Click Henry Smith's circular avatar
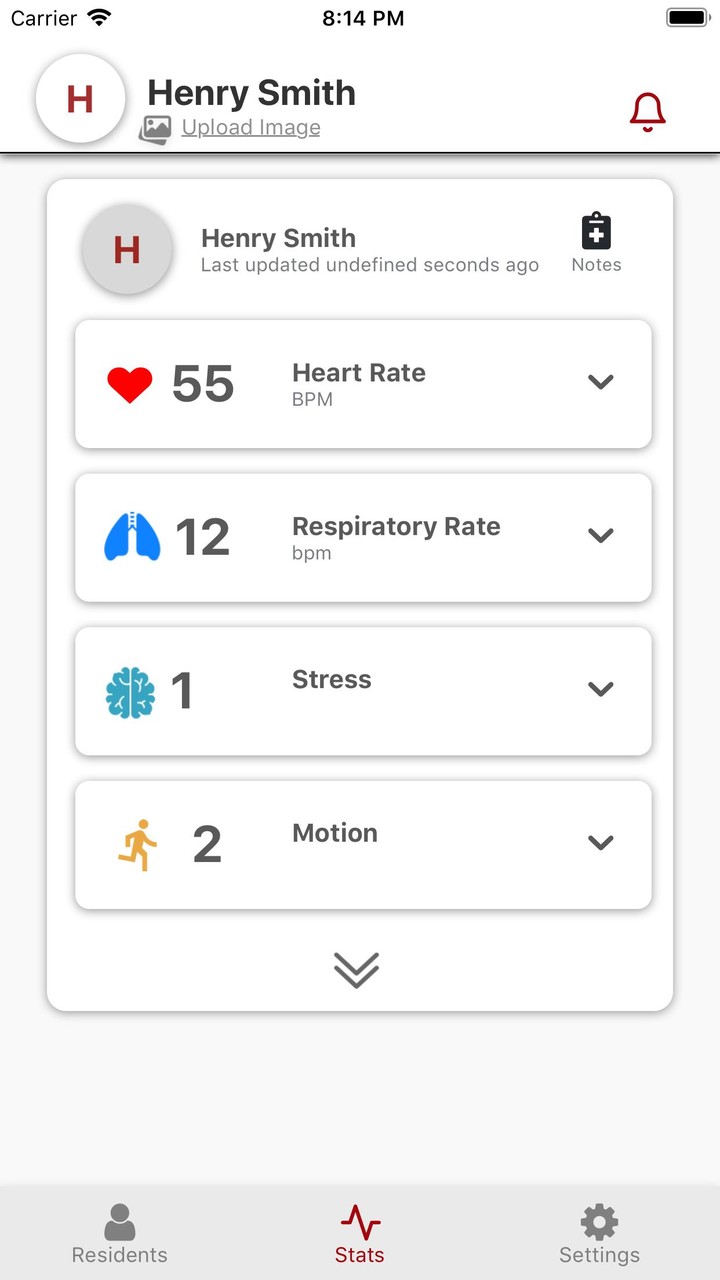The height and width of the screenshot is (1280, 720). tap(80, 99)
